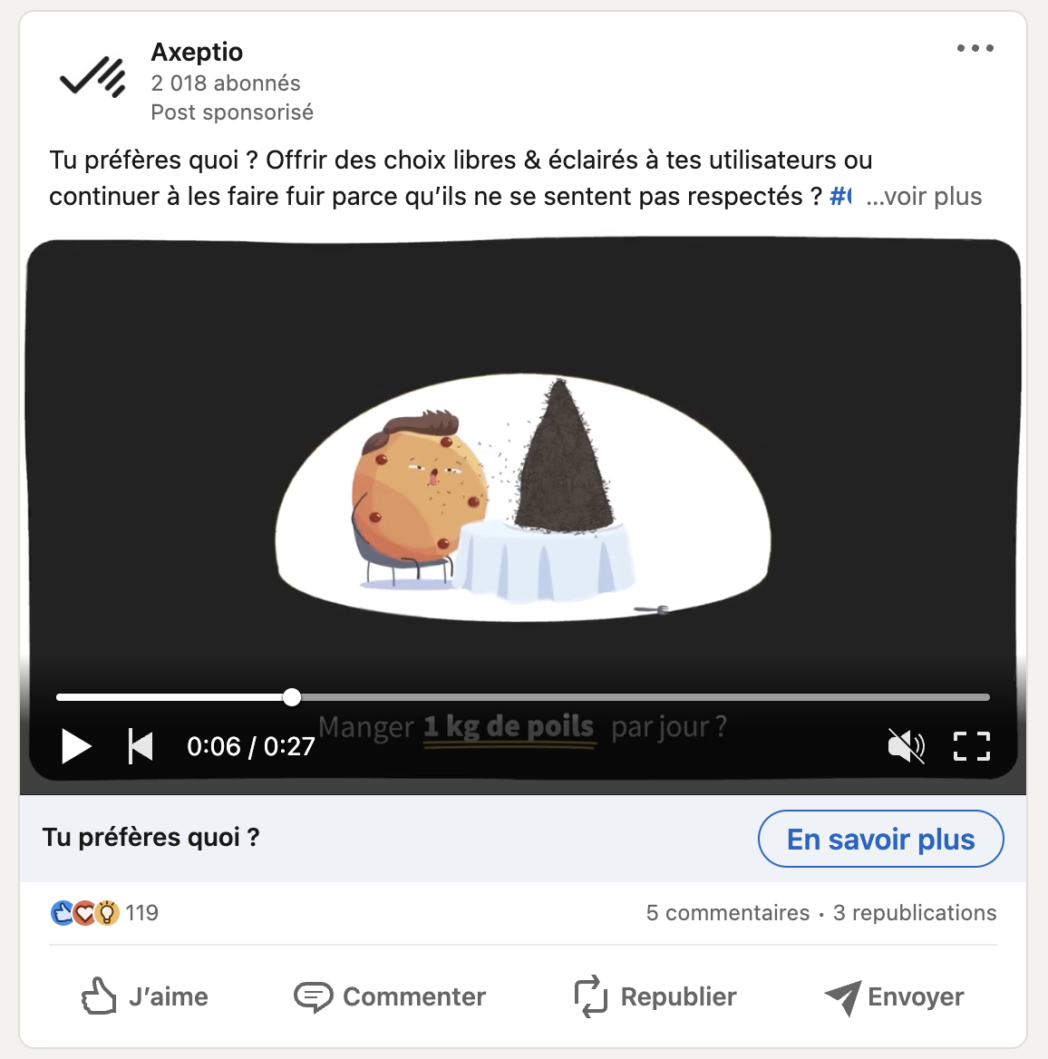Unmute the video sound
Viewport: 1048px width, 1059px height.
(x=905, y=746)
